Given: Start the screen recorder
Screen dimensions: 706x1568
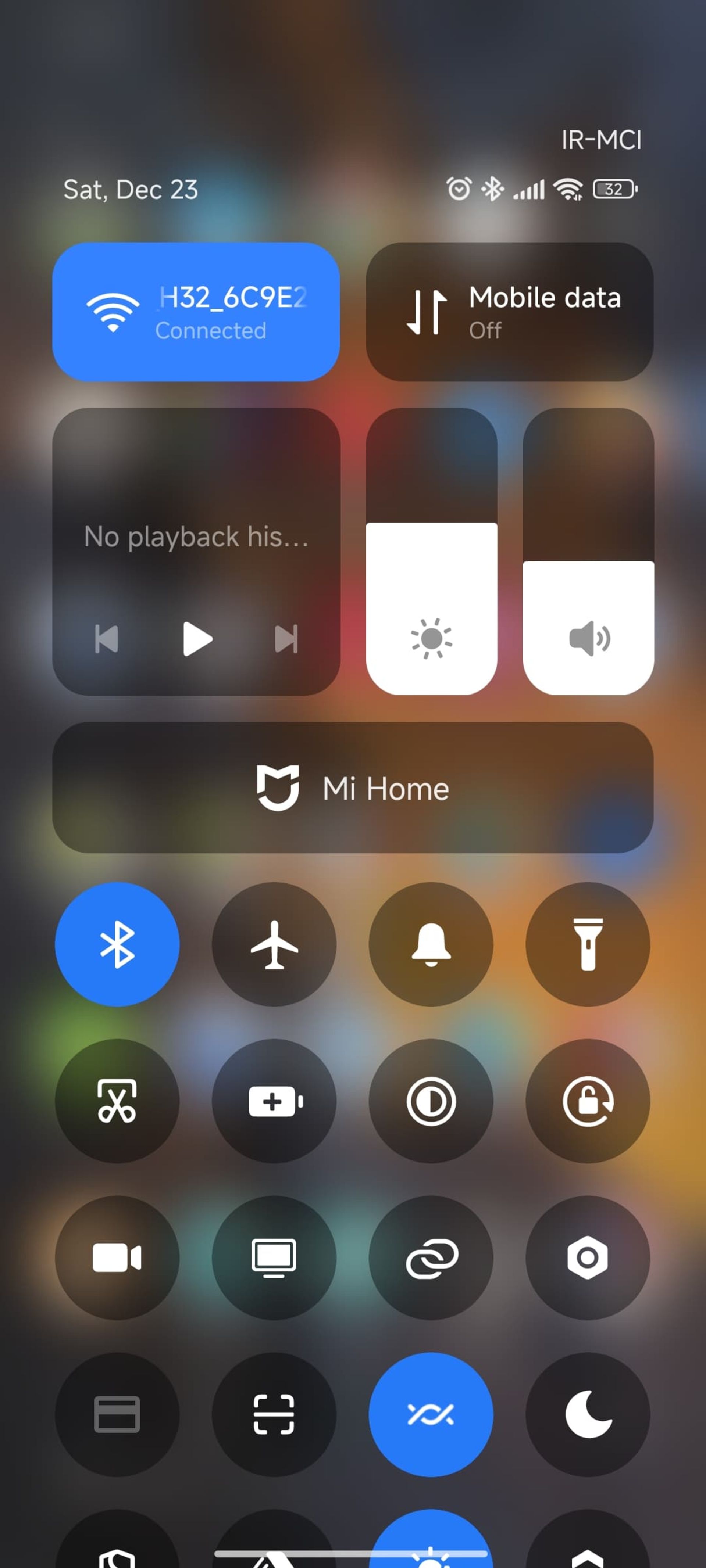Looking at the screenshot, I should pos(117,1257).
